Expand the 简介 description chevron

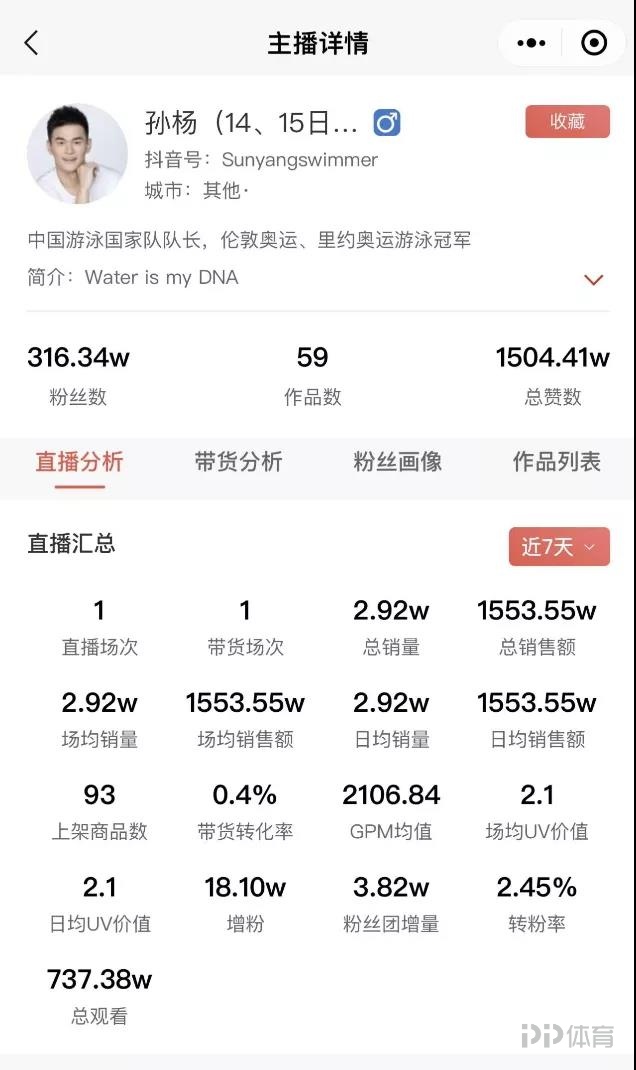(594, 280)
